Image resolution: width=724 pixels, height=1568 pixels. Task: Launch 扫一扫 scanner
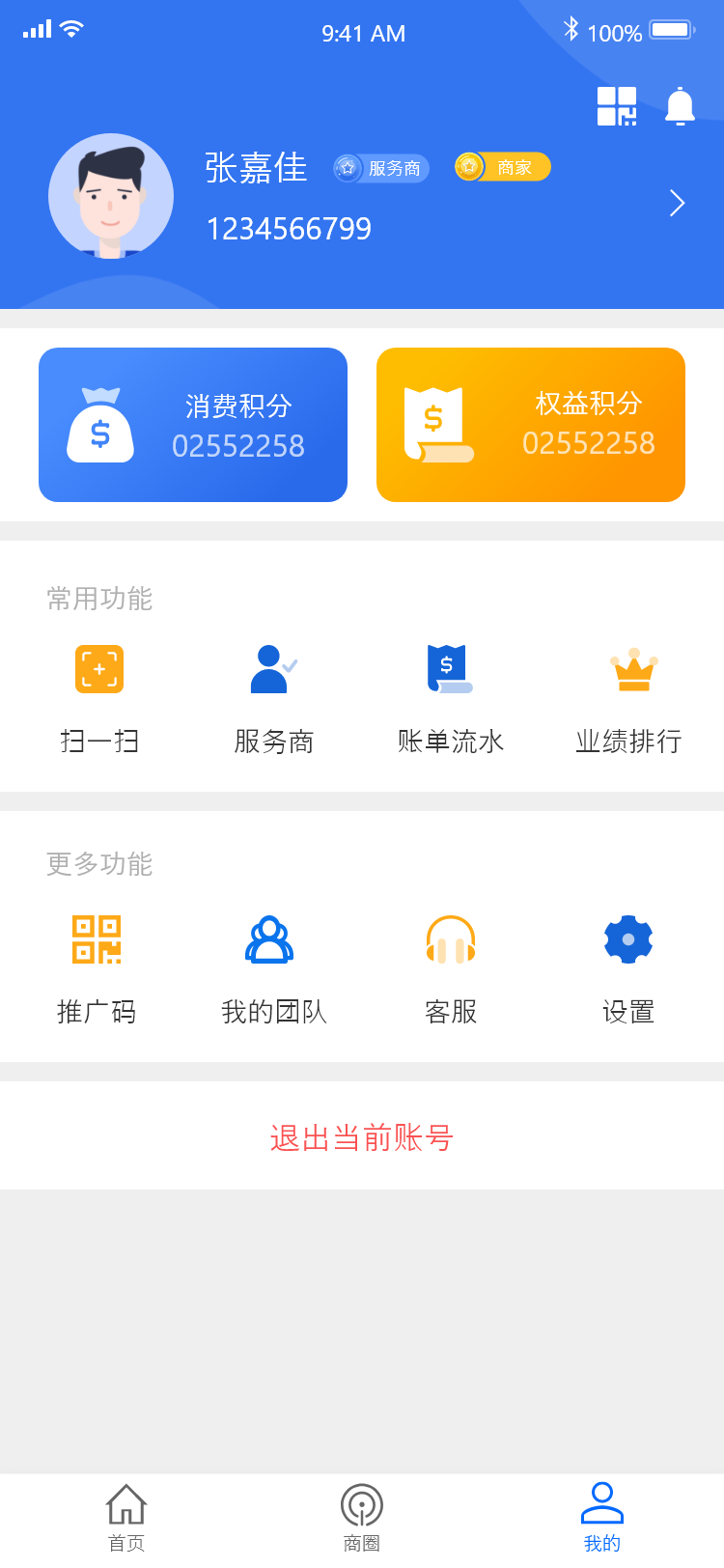pyautogui.click(x=99, y=697)
